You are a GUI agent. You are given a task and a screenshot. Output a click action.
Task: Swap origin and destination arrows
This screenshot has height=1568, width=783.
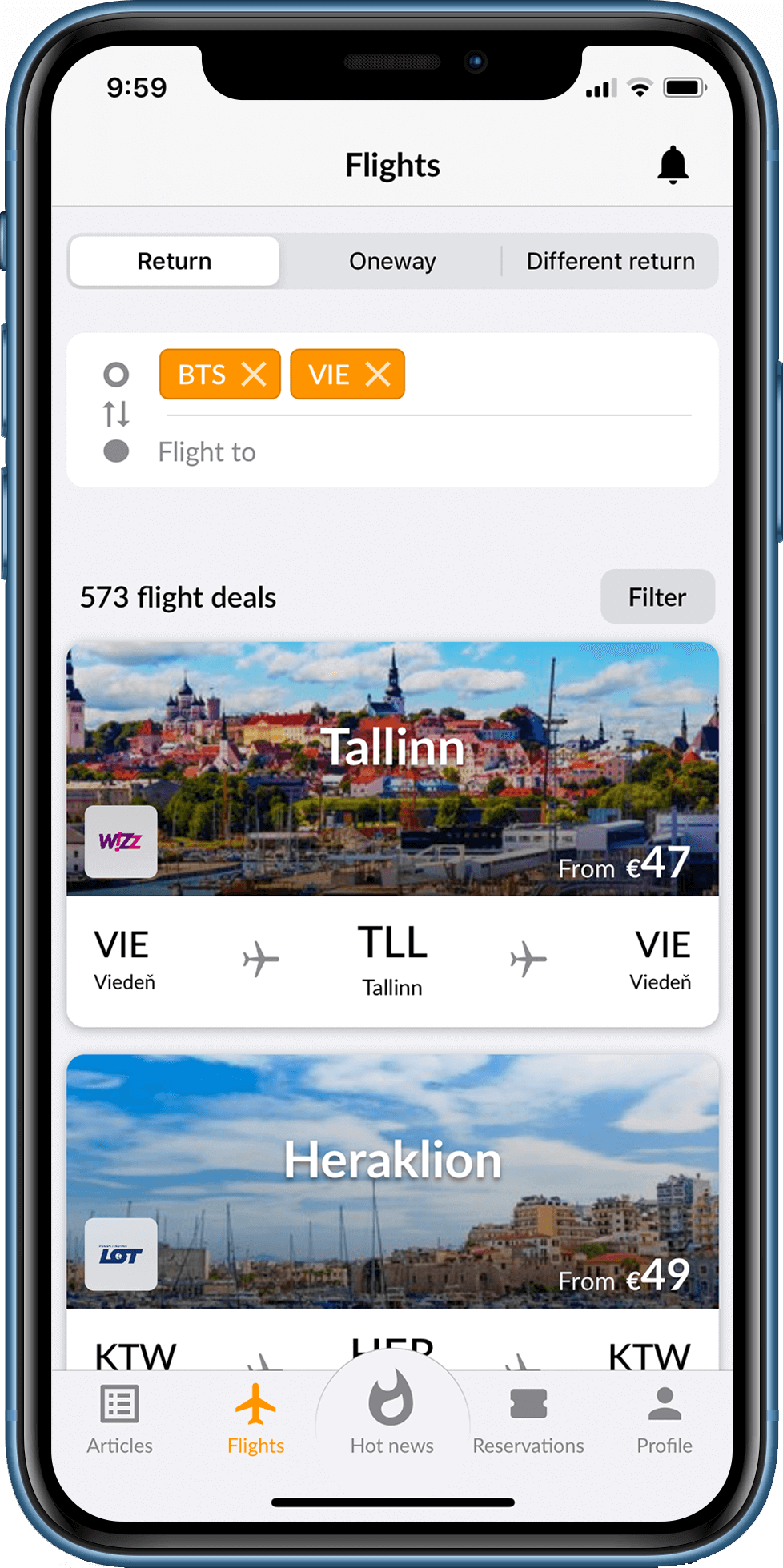pos(116,414)
